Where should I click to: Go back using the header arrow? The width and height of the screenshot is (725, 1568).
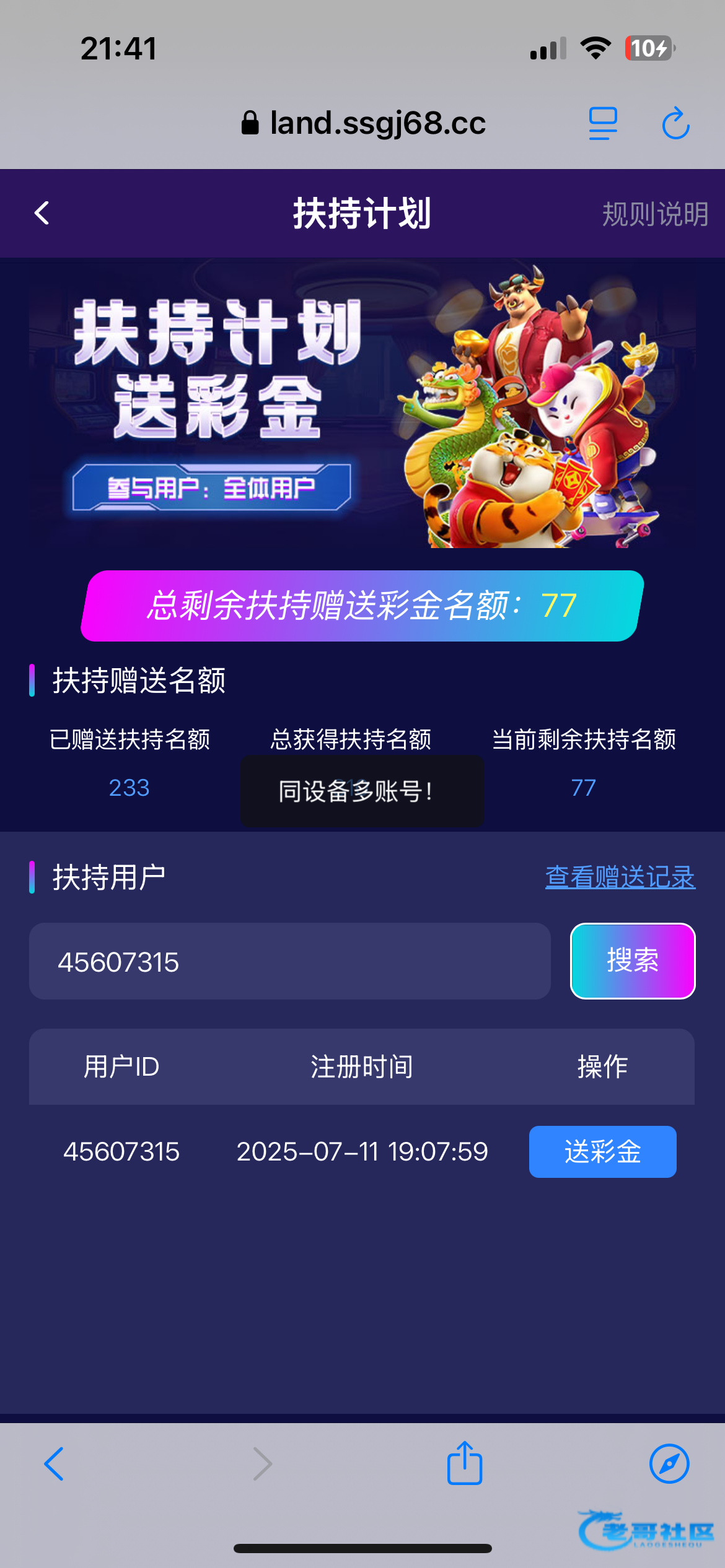pyautogui.click(x=42, y=214)
